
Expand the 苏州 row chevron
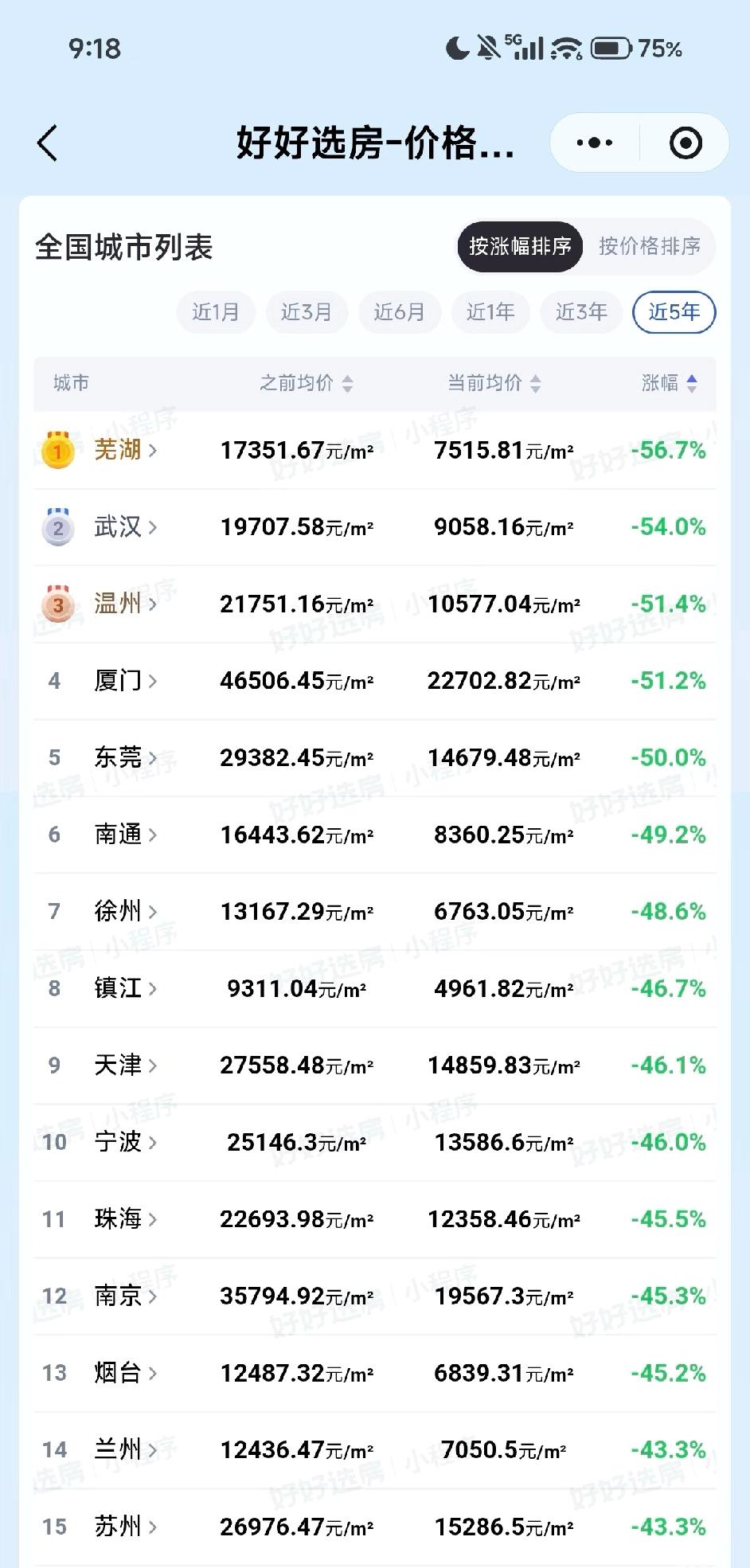(153, 1526)
